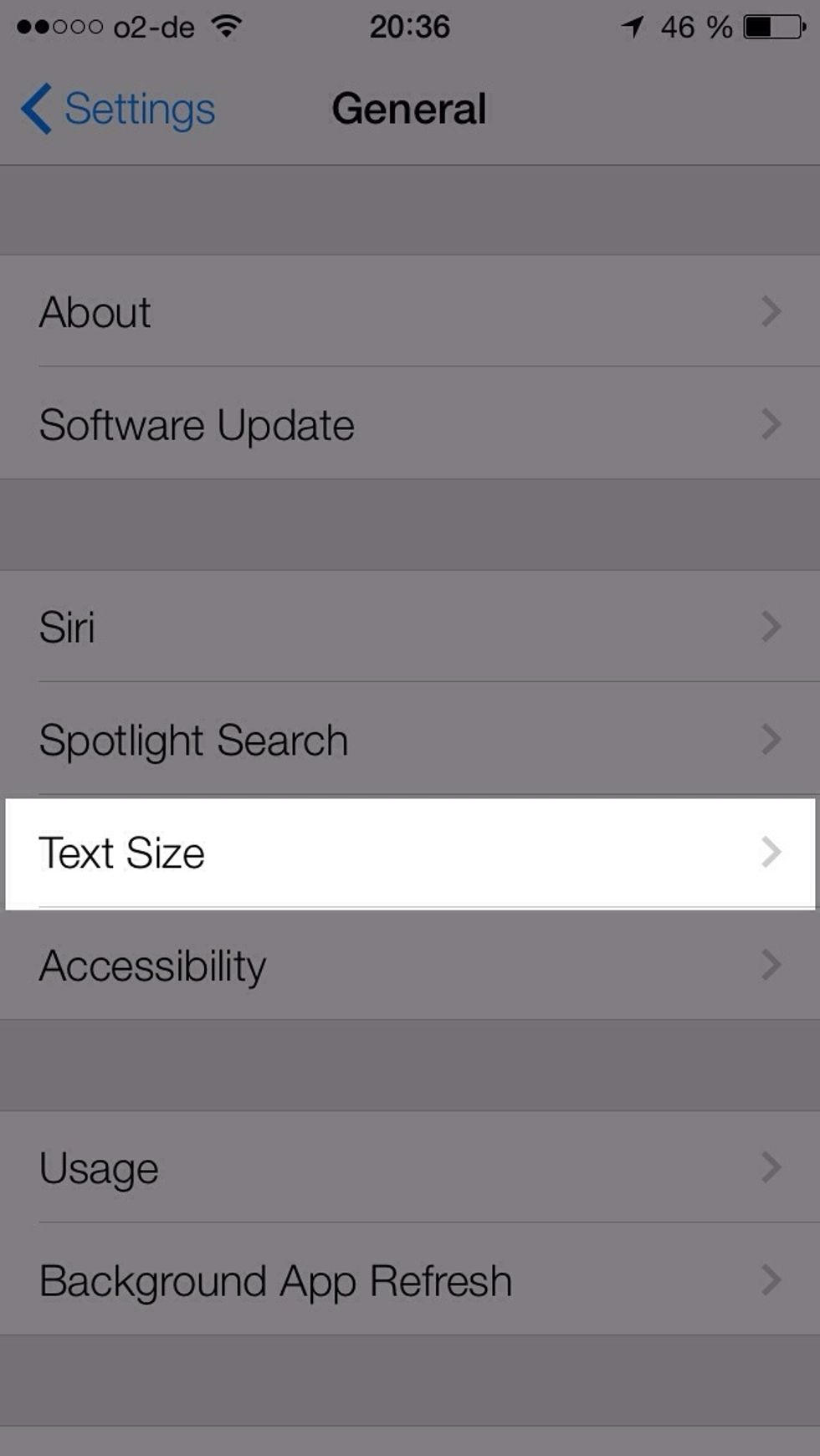Expand the Siri row chevron
The image size is (820, 1456).
[x=771, y=626]
